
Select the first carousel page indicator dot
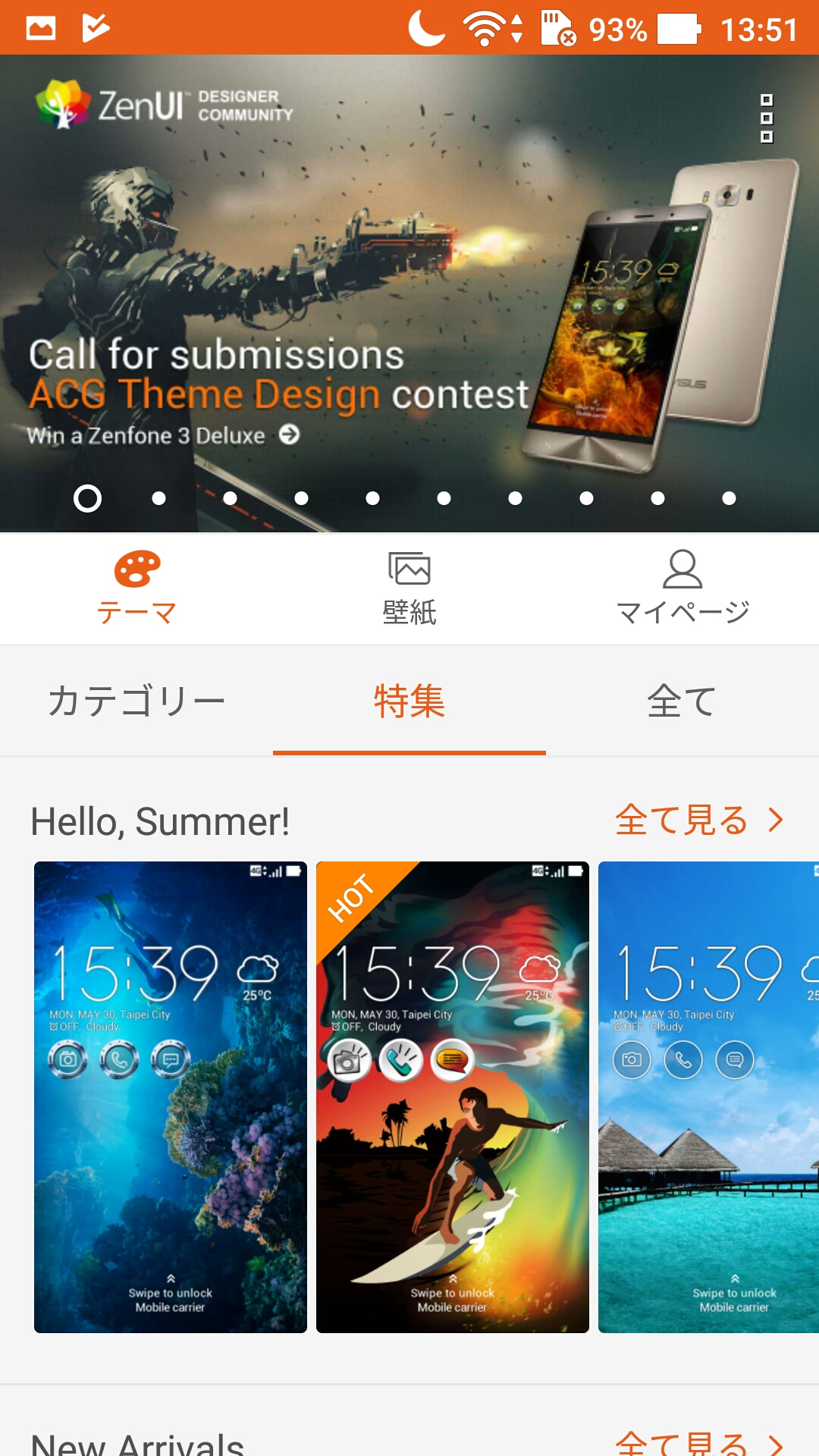pyautogui.click(x=87, y=499)
